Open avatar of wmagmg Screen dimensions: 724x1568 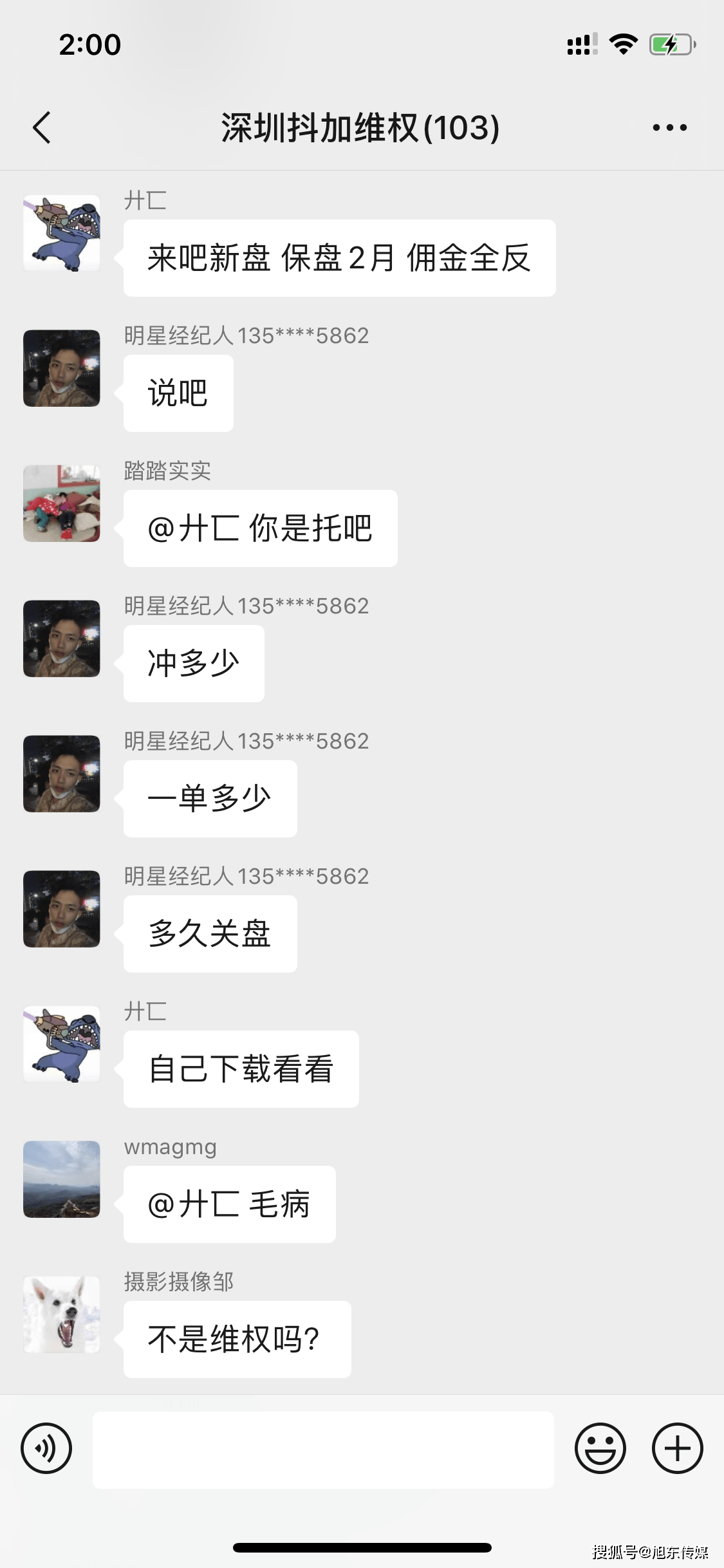[x=62, y=1179]
